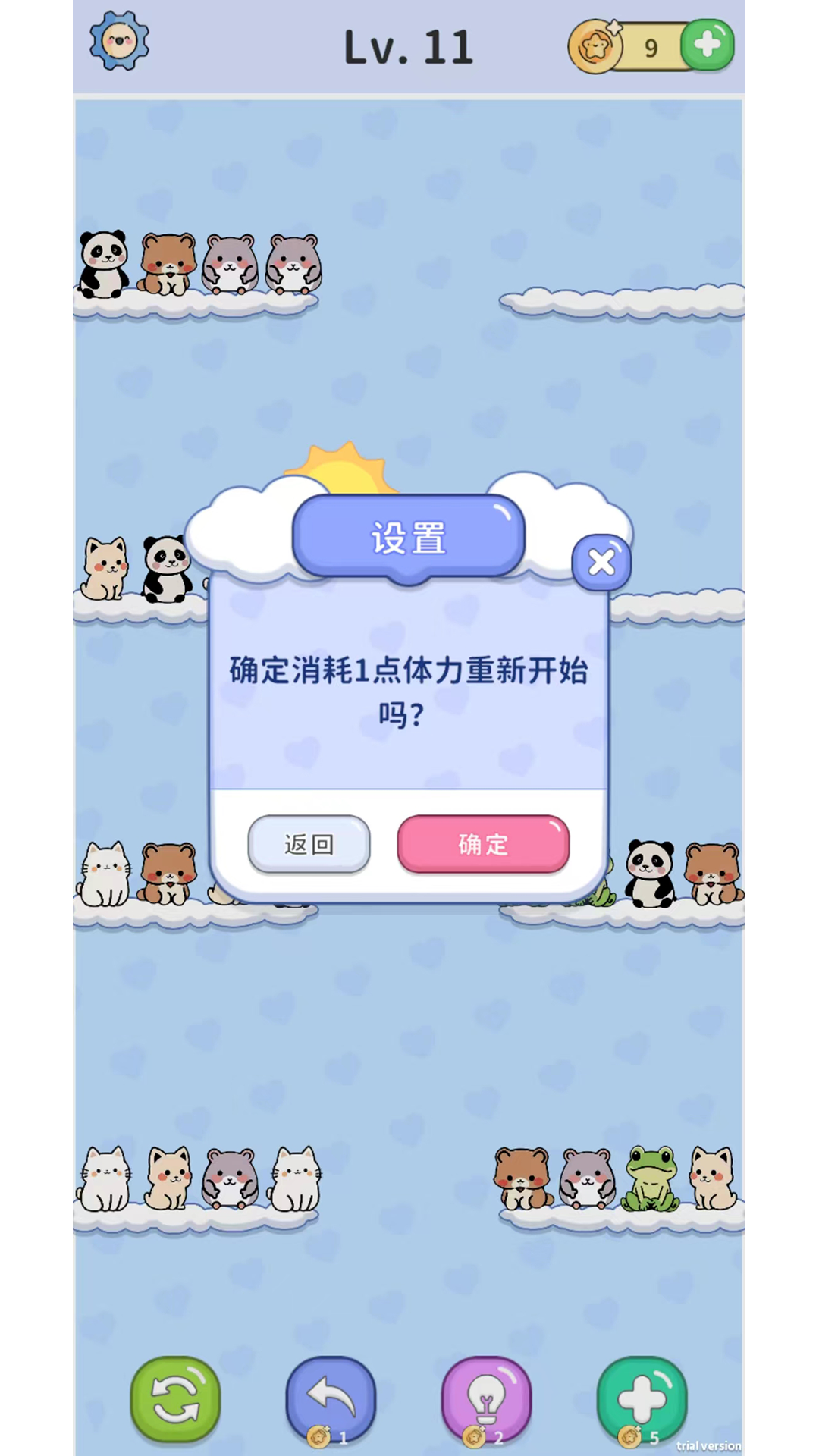Confirm restart with the pink 确定 button
819x1456 pixels.
(483, 844)
